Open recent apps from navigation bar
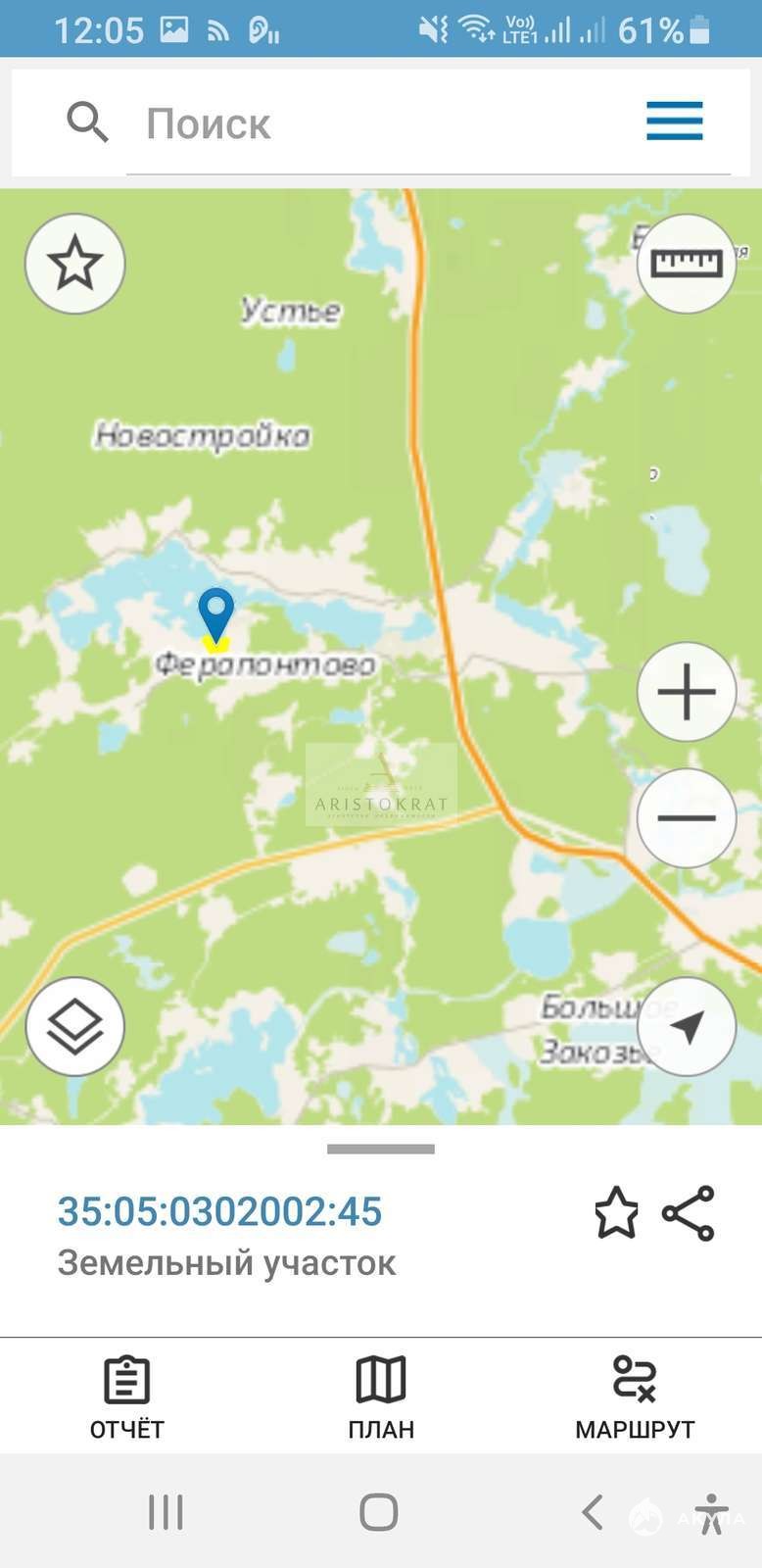This screenshot has width=762, height=1568. click(166, 1512)
